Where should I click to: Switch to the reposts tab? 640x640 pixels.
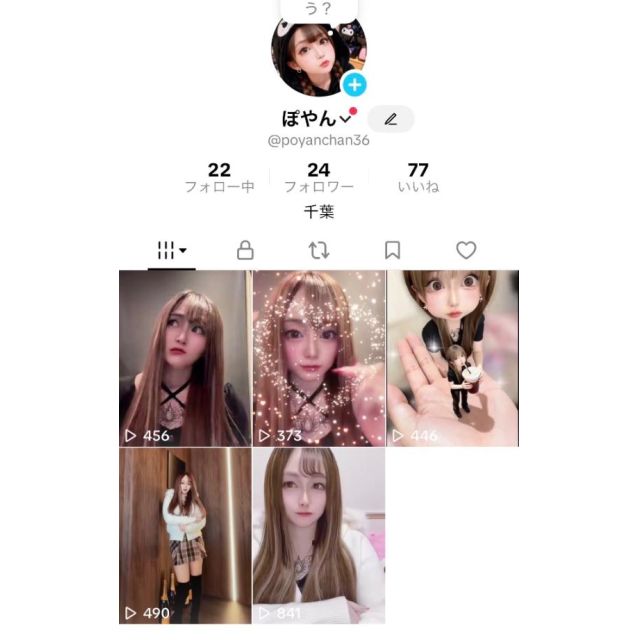[319, 251]
